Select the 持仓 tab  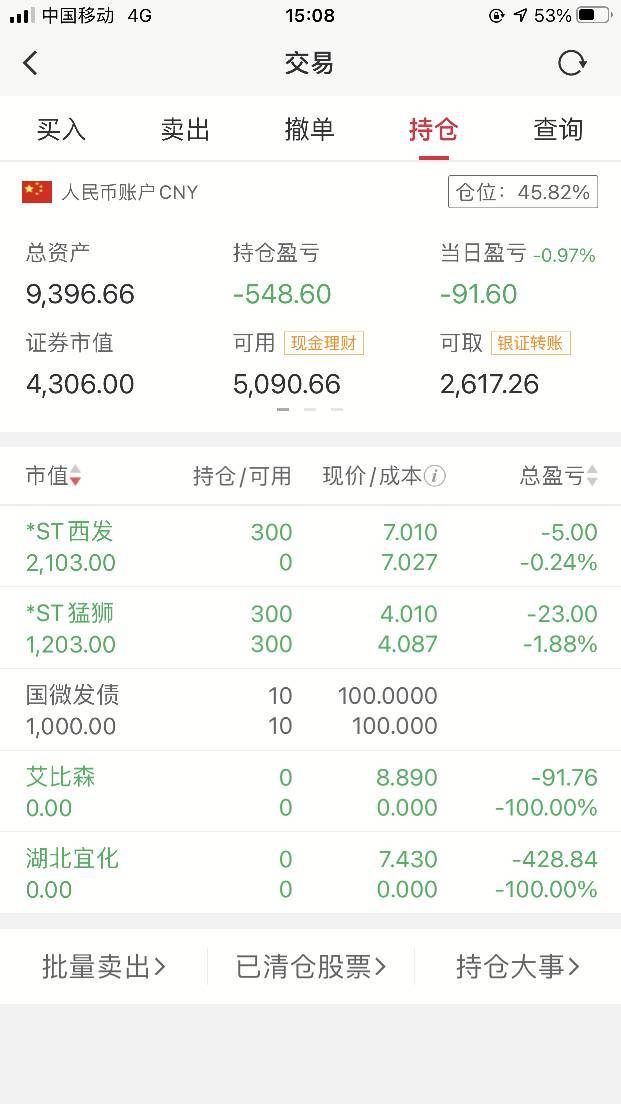pyautogui.click(x=434, y=130)
